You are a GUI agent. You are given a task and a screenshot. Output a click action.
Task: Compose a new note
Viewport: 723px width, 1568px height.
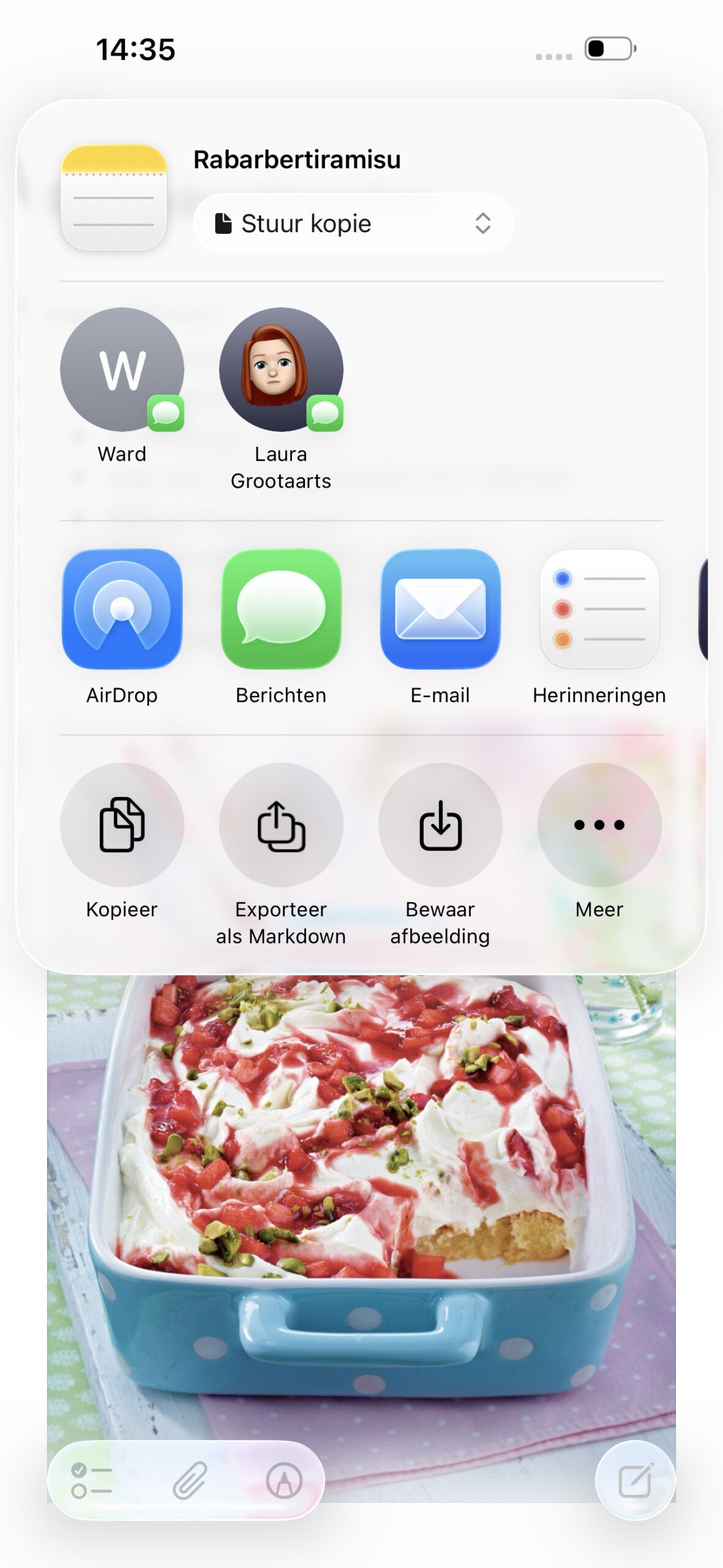[x=635, y=1481]
